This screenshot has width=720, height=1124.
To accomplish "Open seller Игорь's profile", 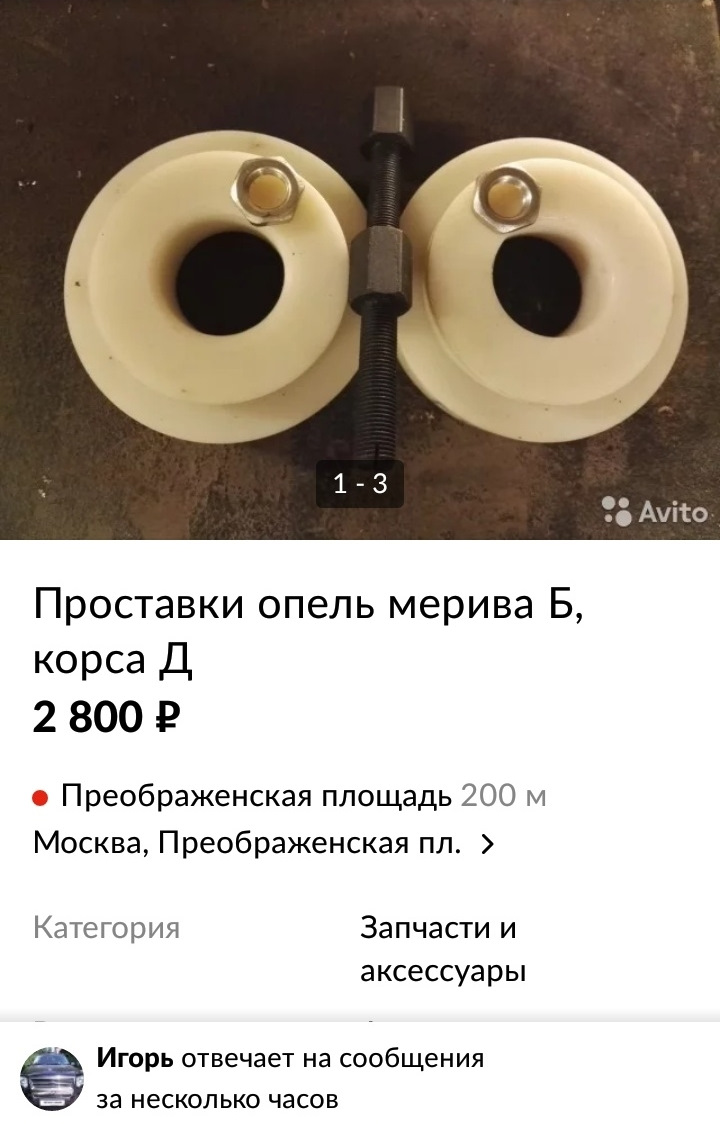I will point(52,1078).
